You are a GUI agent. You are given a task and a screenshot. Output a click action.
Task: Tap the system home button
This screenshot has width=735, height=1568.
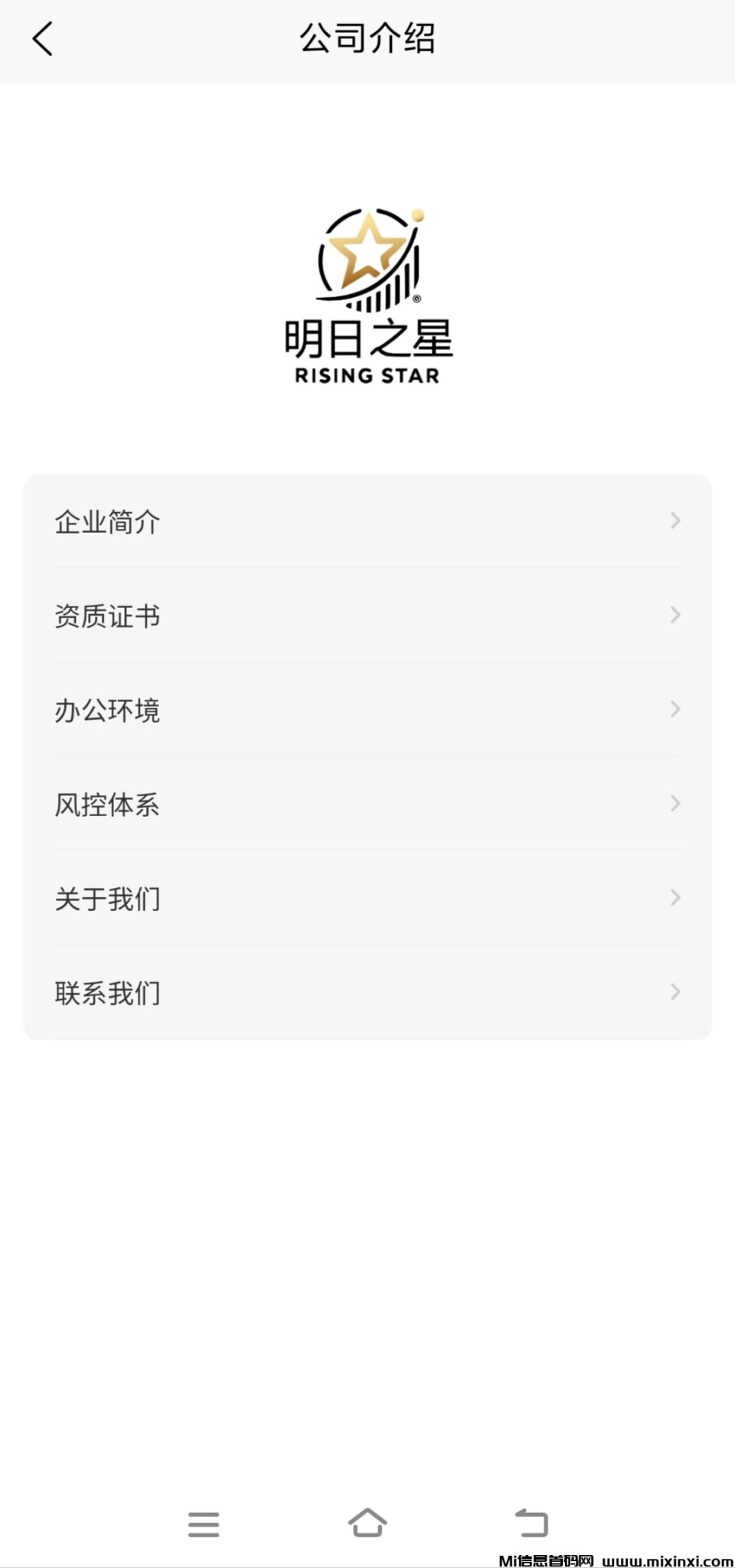(x=367, y=1523)
